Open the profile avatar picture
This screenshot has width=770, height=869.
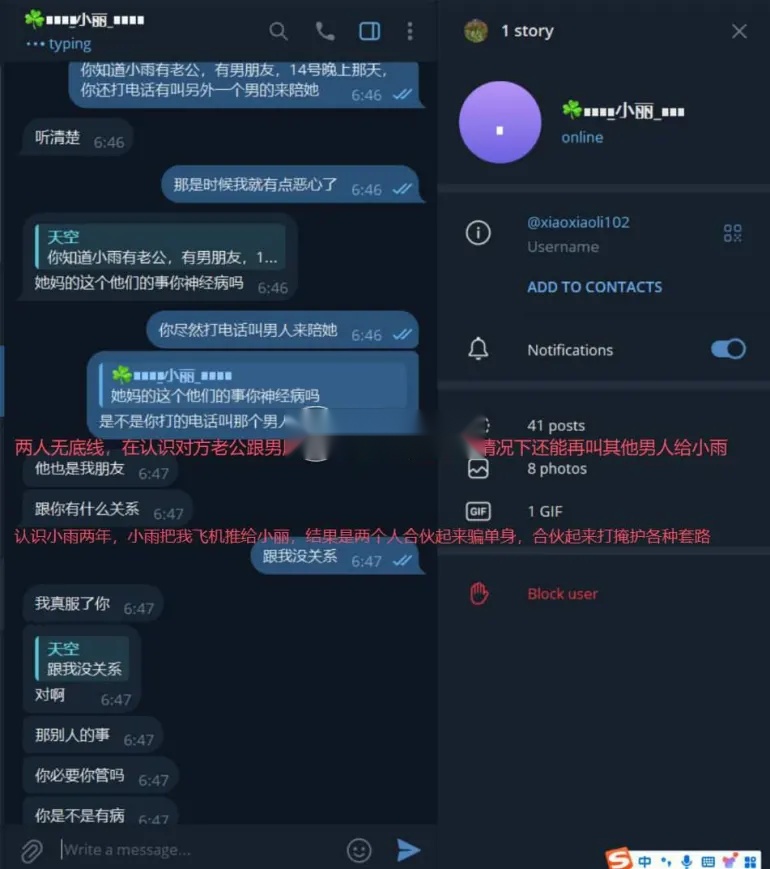[500, 122]
